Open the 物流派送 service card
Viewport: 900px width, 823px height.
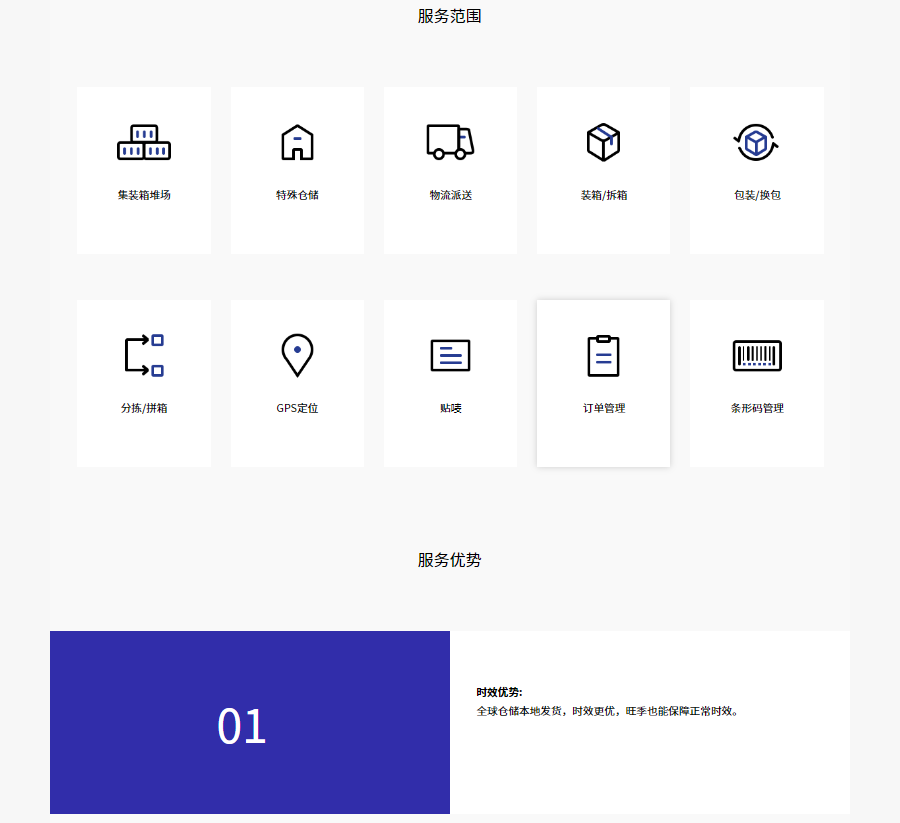pos(450,170)
